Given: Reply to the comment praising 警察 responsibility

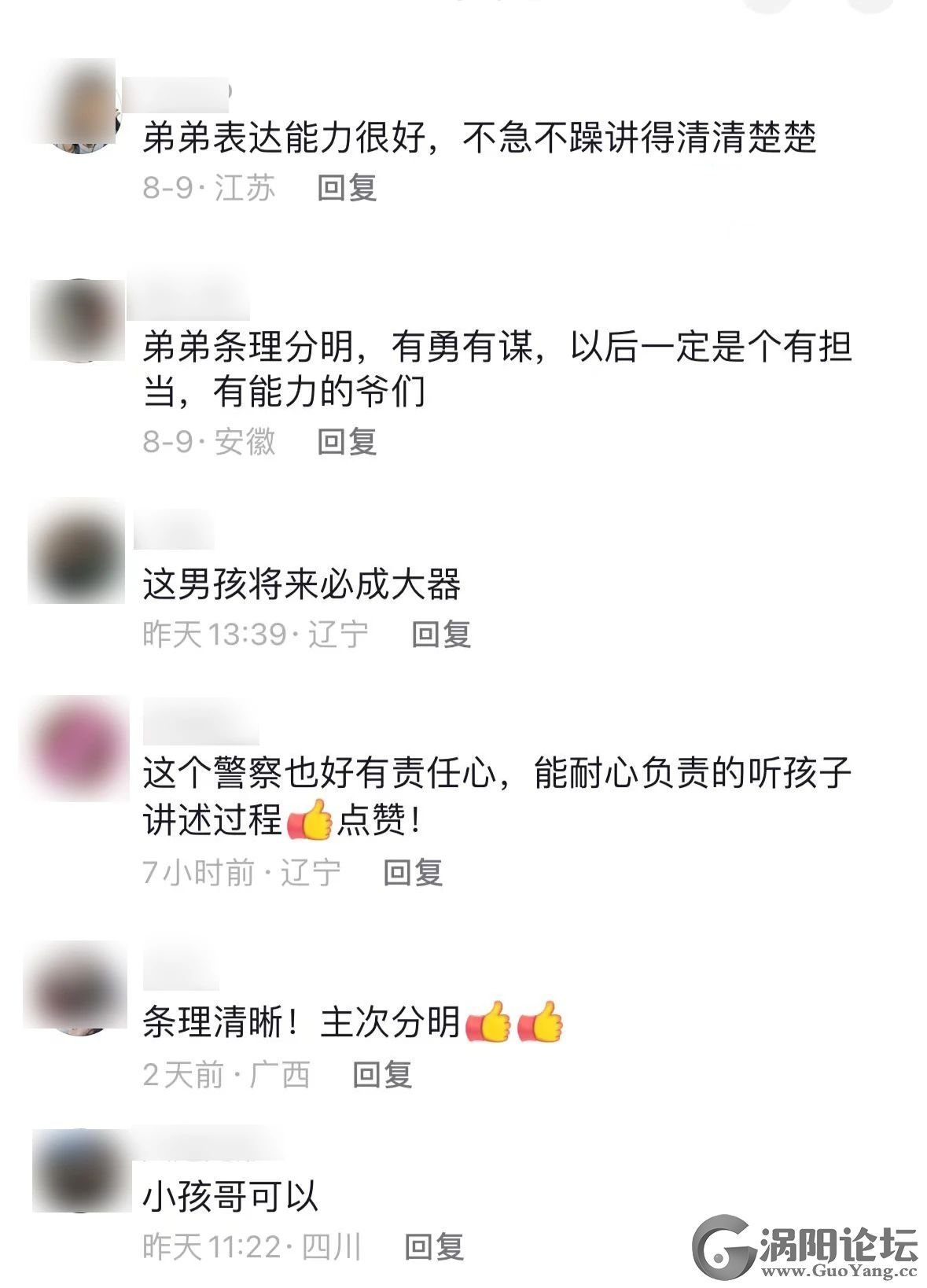Looking at the screenshot, I should coord(413,873).
